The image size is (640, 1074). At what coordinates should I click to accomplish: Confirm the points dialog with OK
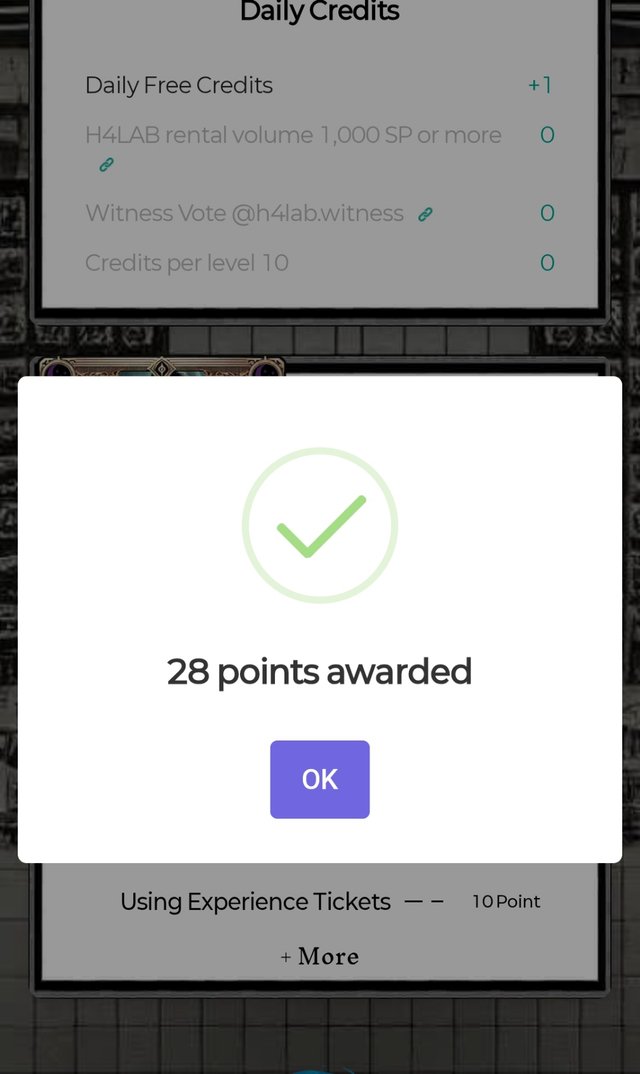tap(319, 779)
